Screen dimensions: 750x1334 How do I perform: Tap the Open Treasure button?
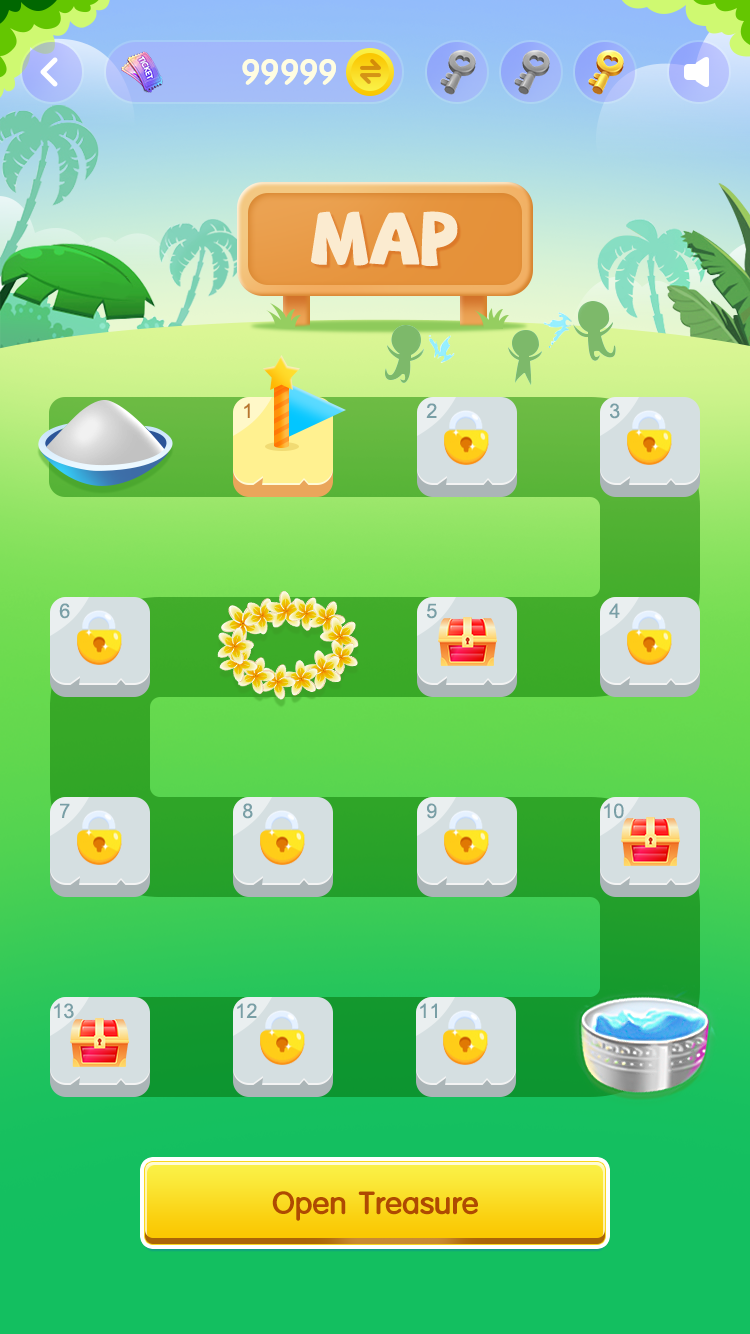[375, 1203]
